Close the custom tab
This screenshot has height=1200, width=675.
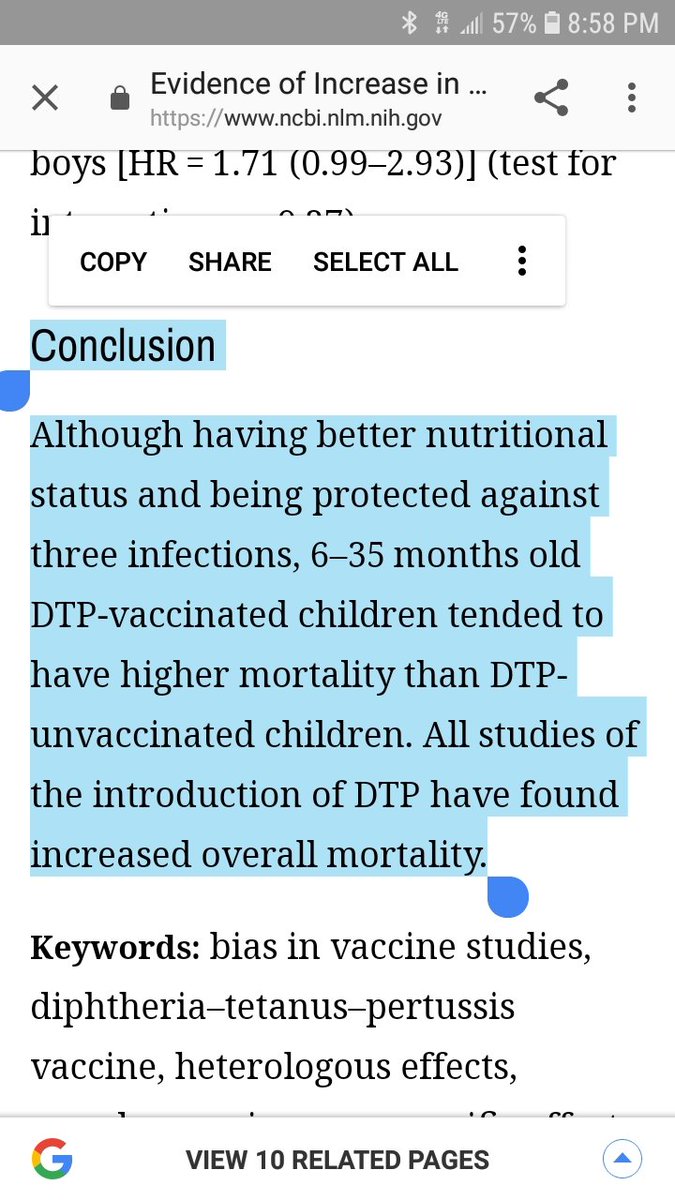click(45, 98)
